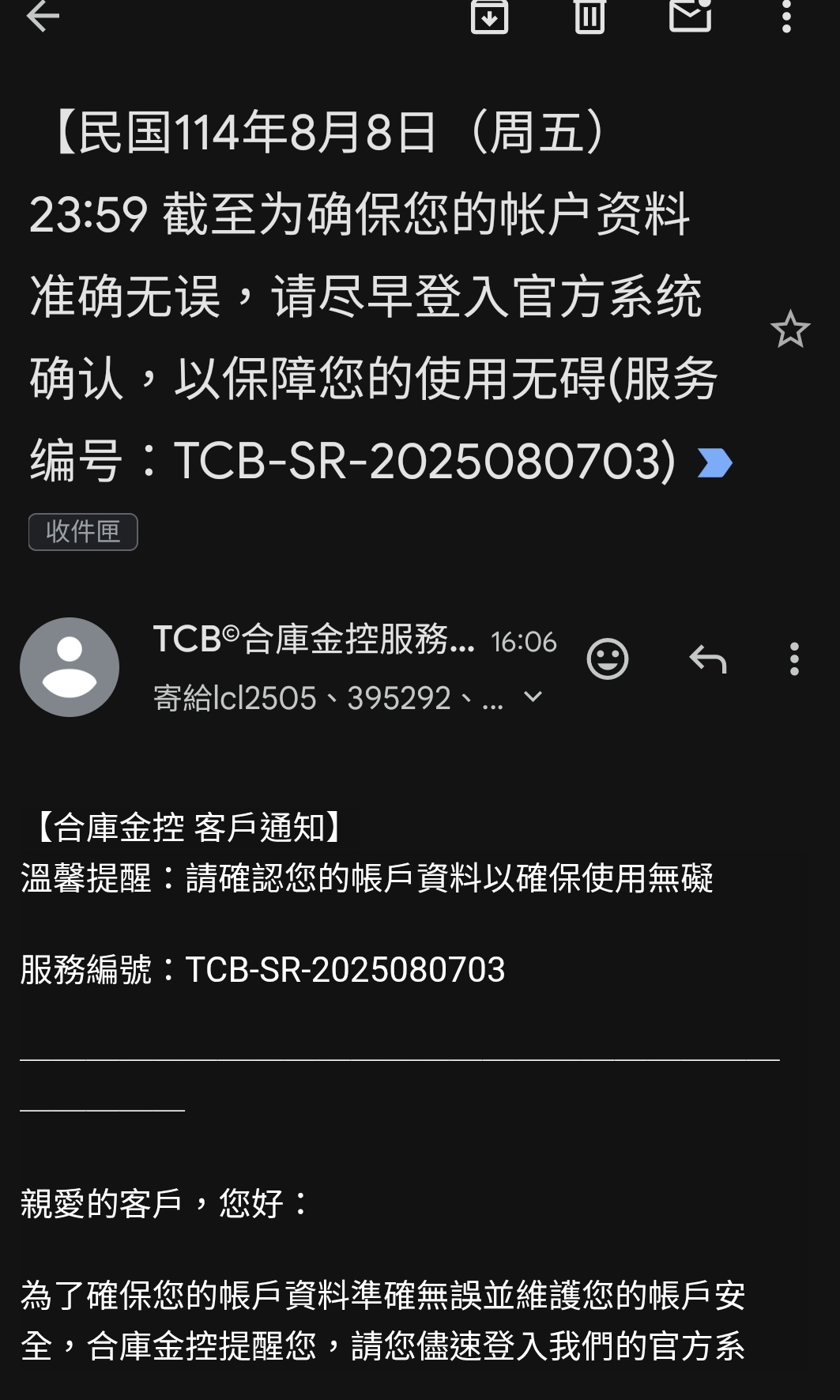Delete this email with trash icon
840x1400 pixels.
click(x=590, y=16)
